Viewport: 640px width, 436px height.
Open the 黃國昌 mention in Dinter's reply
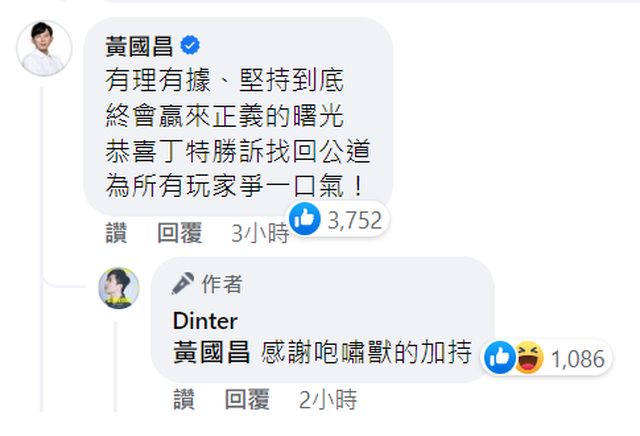click(x=209, y=352)
